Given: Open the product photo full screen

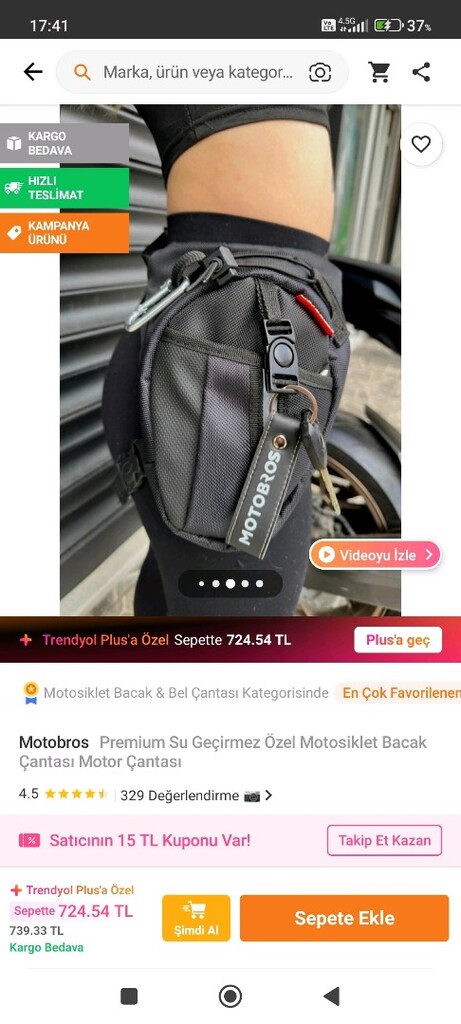Looking at the screenshot, I should point(230,359).
